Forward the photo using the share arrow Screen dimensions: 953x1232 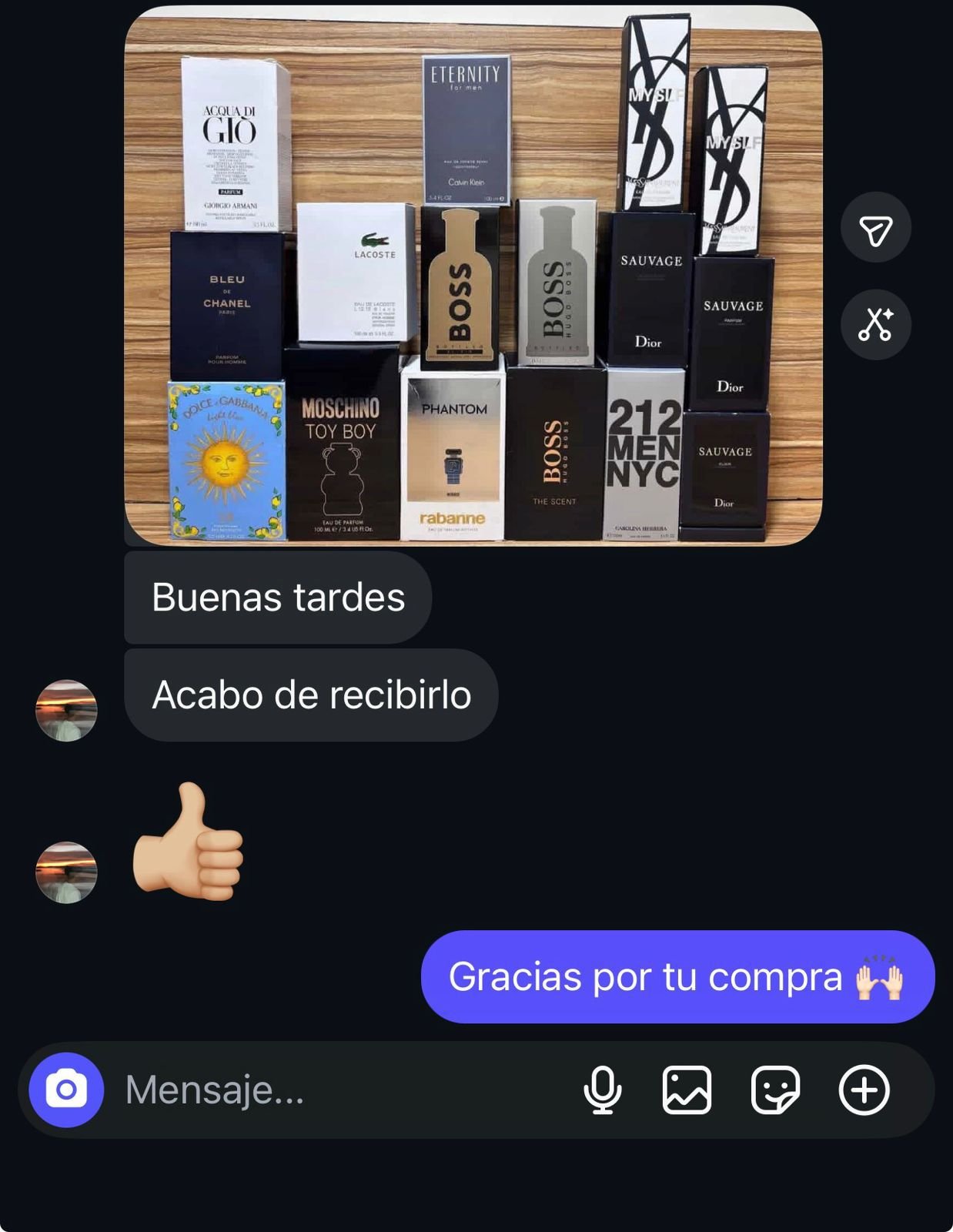tap(875, 229)
